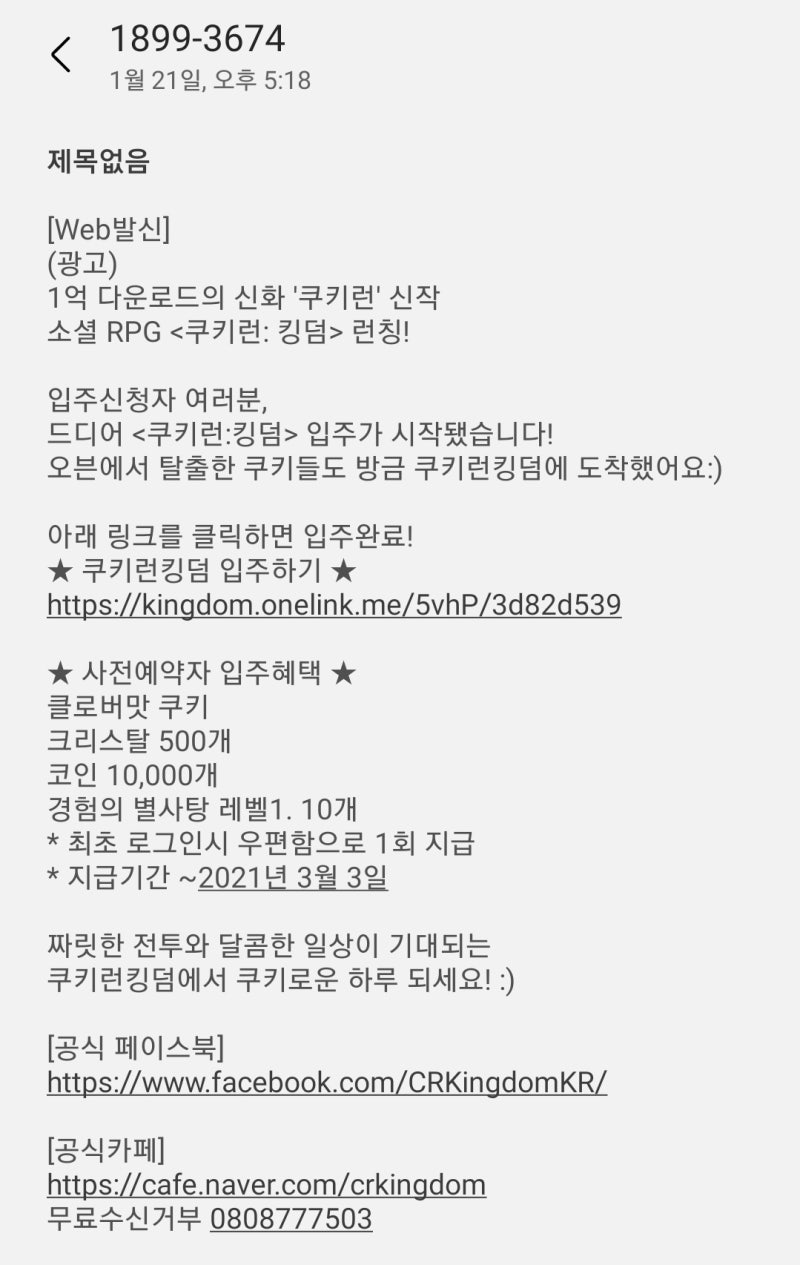Select the 클로버맛 쿠키 reward line
This screenshot has width=800, height=1265.
click(126, 707)
